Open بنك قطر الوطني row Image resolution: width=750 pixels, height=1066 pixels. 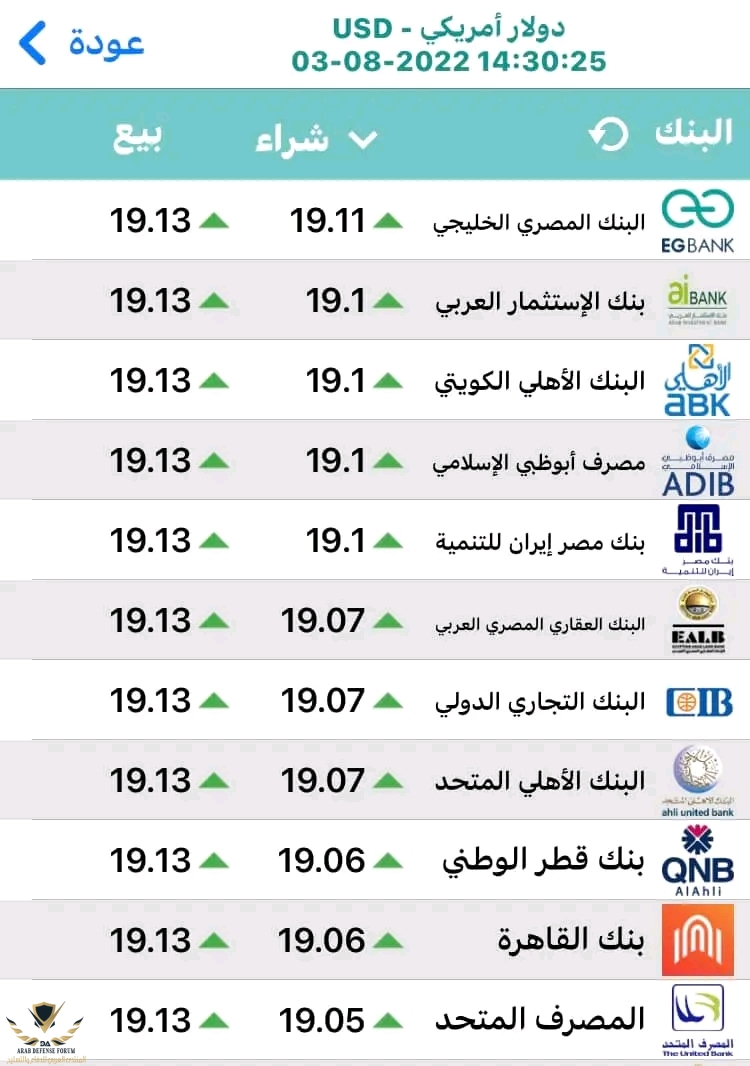coord(539,861)
